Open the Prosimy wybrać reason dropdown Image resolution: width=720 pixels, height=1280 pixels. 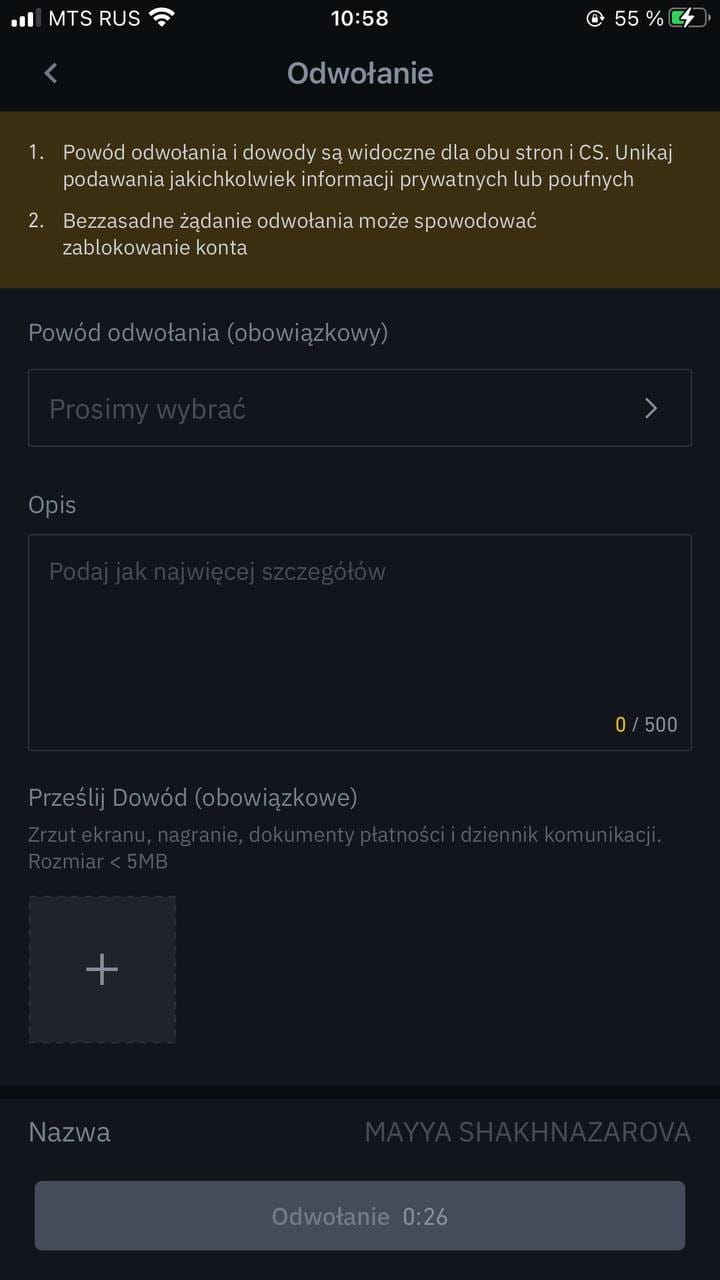coord(360,408)
